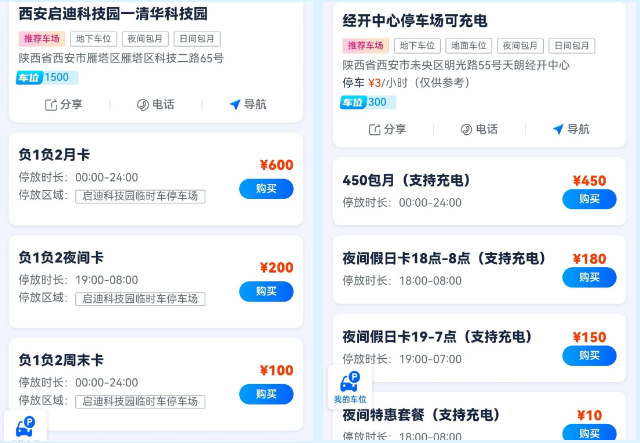Navigate to 西安启迪科技园 parking lot

coord(248,104)
